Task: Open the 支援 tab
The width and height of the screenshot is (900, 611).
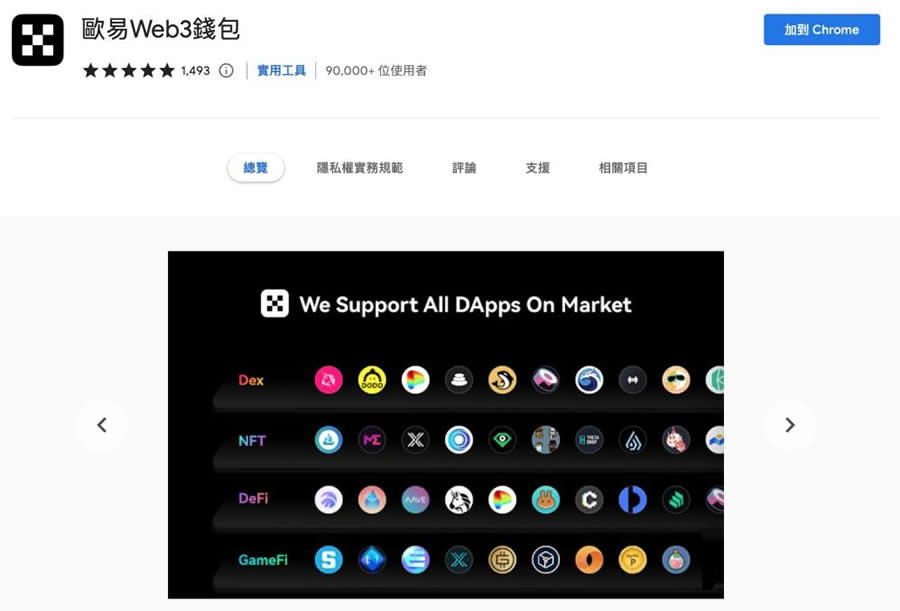Action: [x=538, y=168]
